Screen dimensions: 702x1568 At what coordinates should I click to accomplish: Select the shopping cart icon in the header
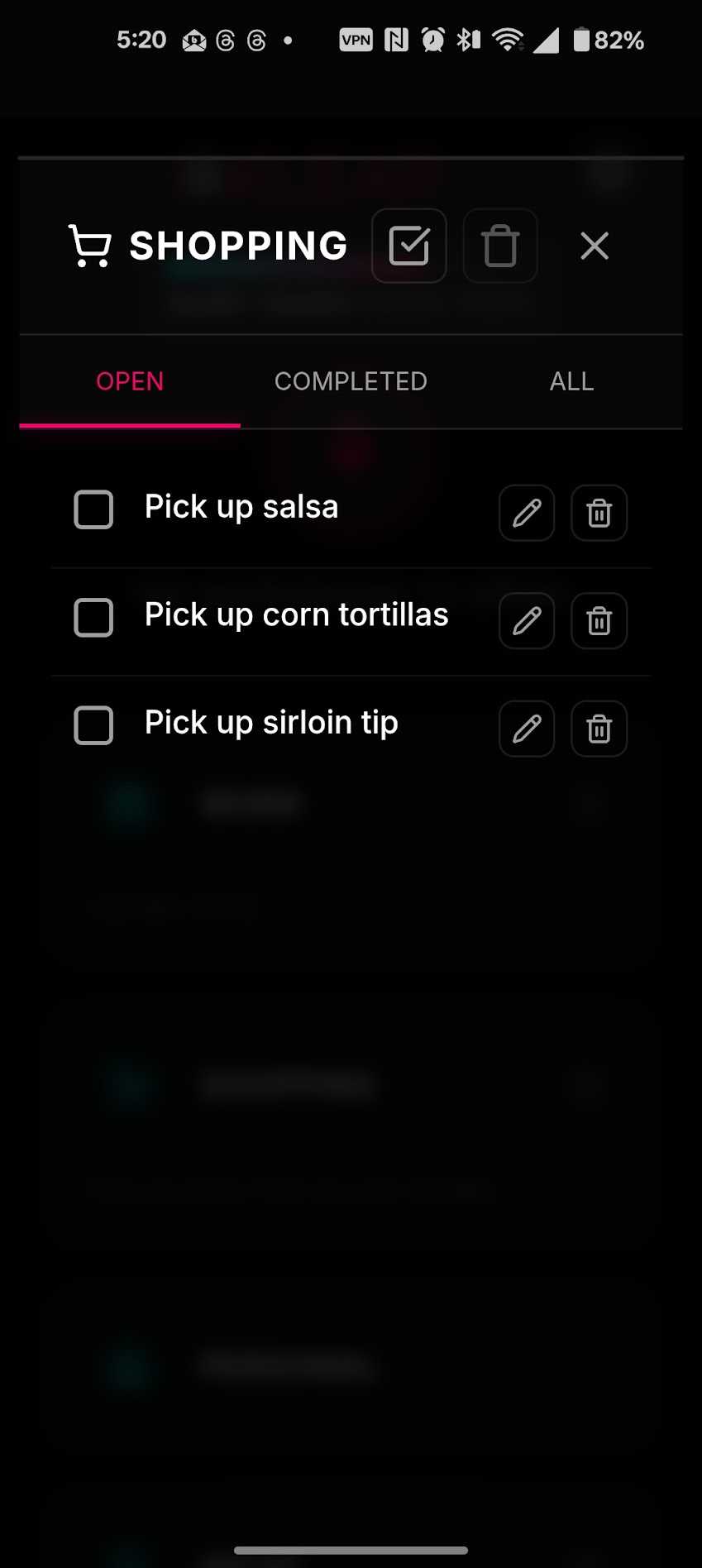91,246
